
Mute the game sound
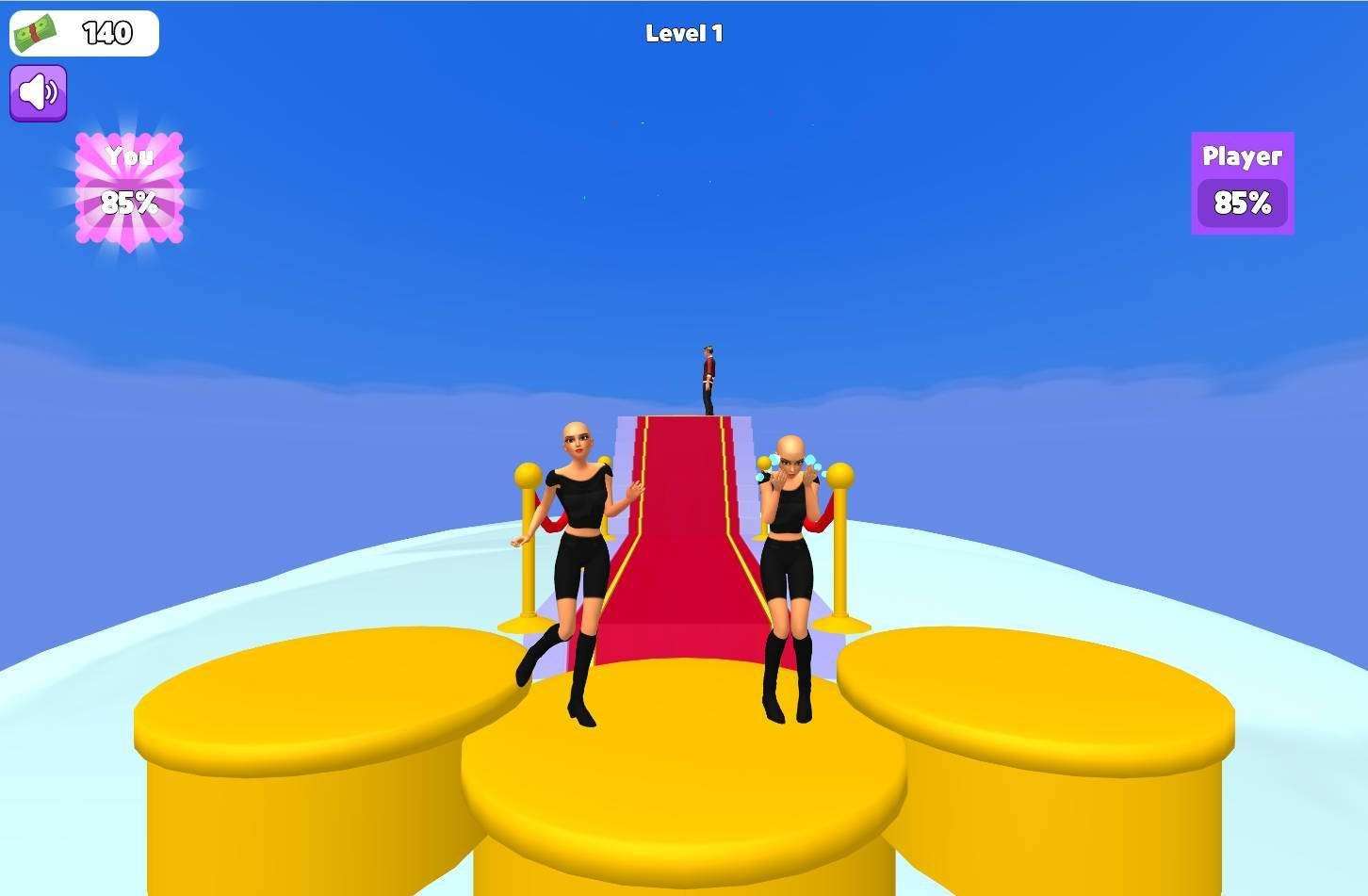(x=38, y=92)
